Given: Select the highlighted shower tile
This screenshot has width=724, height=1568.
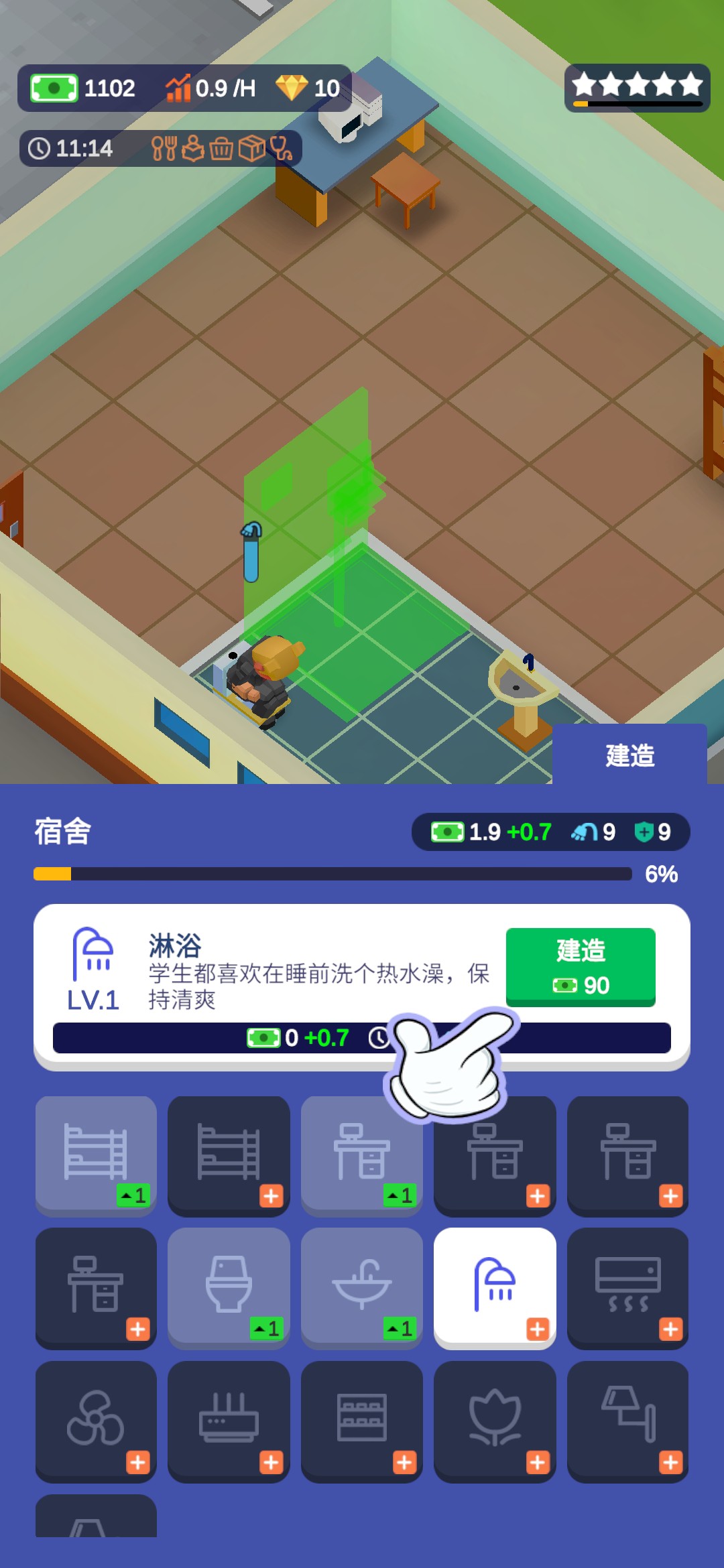Looking at the screenshot, I should point(494,1287).
